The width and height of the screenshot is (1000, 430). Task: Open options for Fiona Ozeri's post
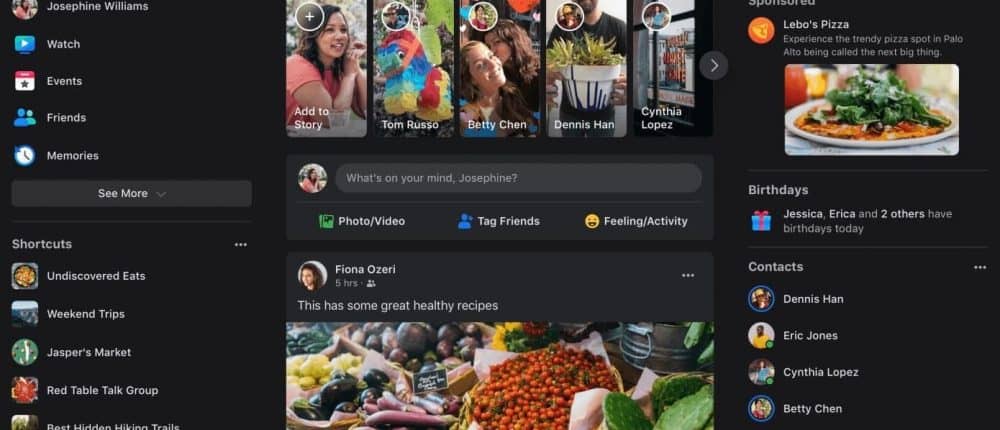(x=688, y=275)
